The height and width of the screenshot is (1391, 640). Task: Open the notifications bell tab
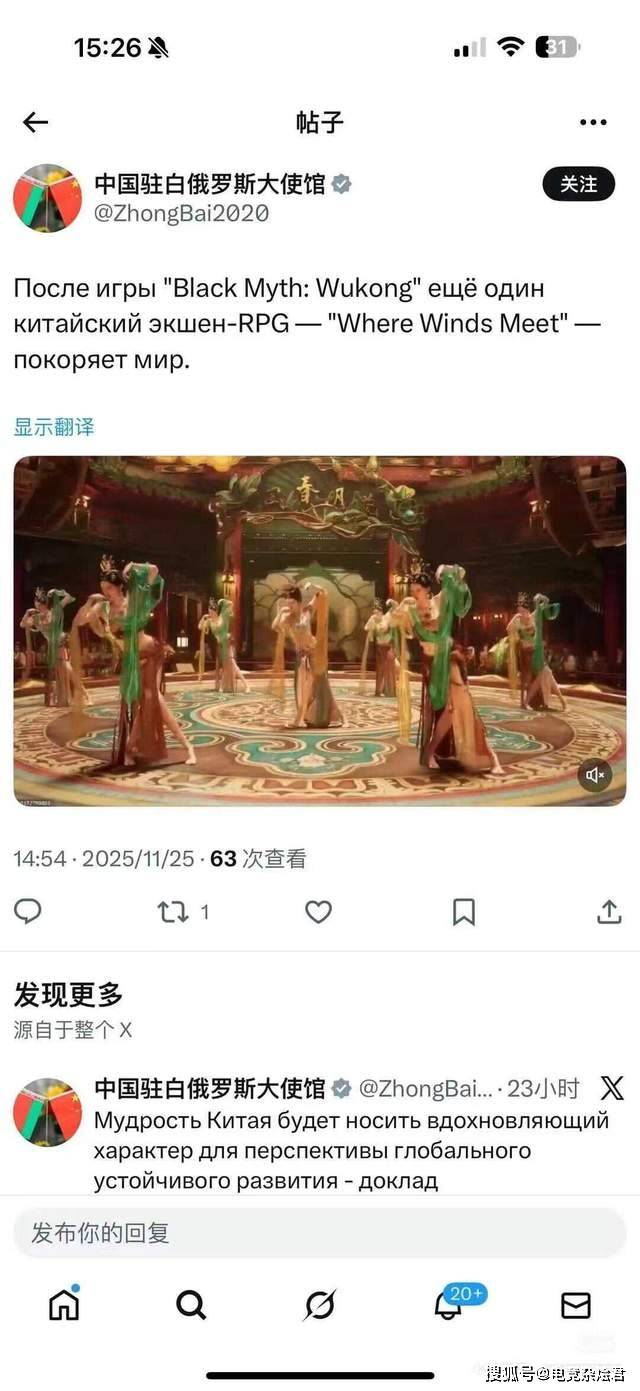point(449,1304)
